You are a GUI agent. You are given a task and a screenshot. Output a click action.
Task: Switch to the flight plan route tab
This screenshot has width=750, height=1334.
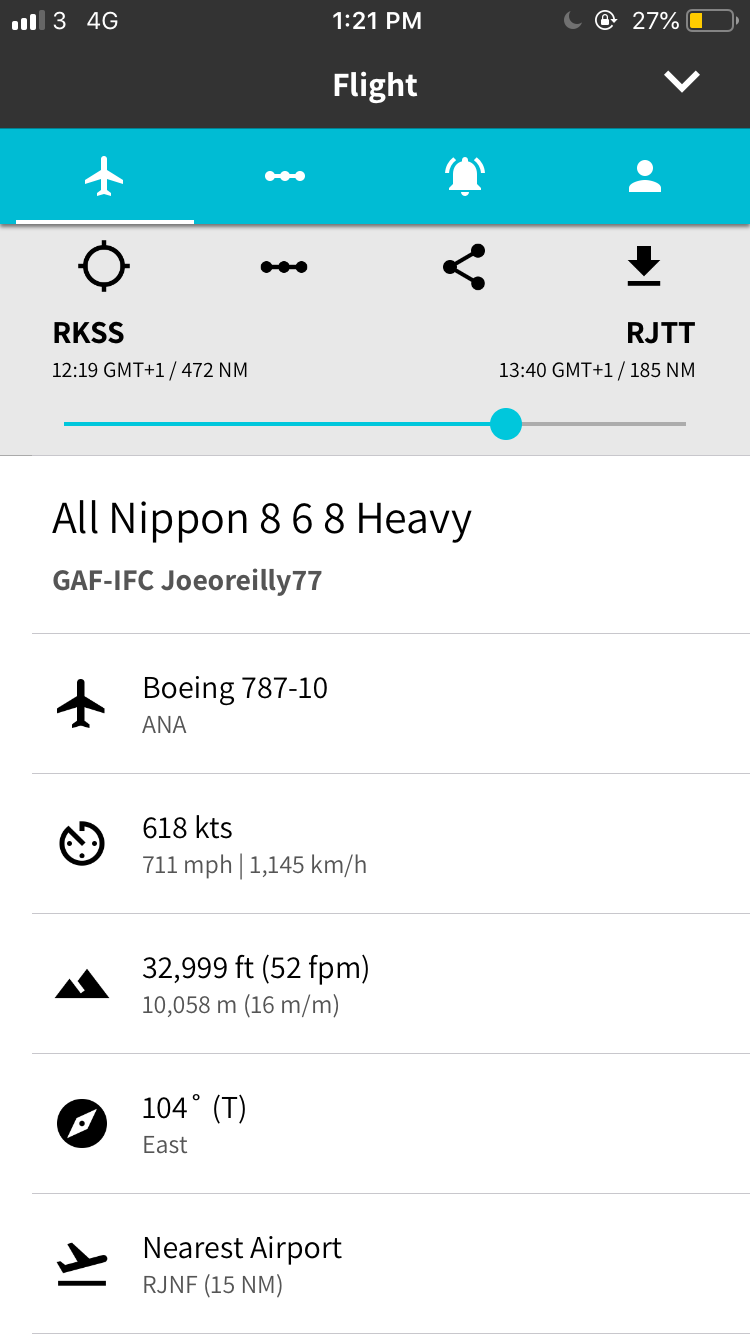point(285,177)
